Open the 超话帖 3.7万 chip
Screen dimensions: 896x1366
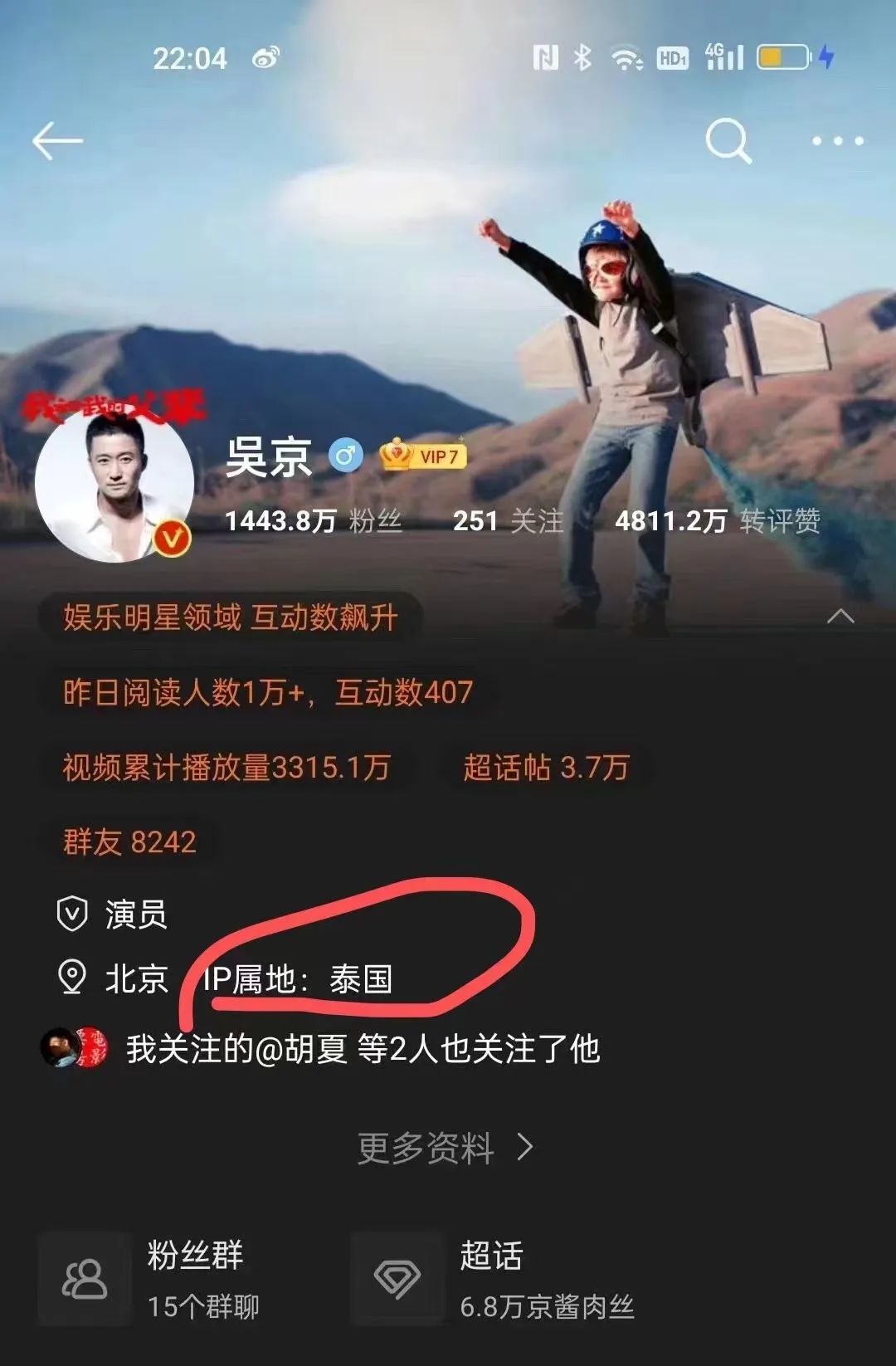(x=546, y=767)
